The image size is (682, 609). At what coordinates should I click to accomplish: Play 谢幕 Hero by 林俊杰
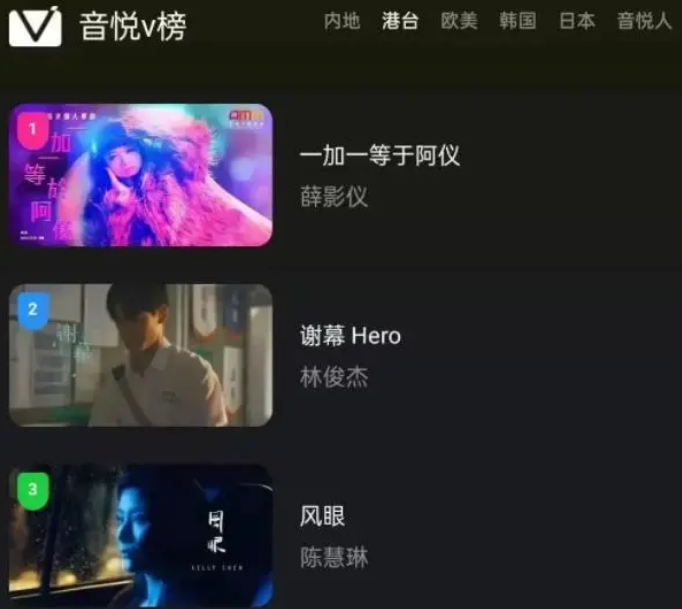(141, 355)
